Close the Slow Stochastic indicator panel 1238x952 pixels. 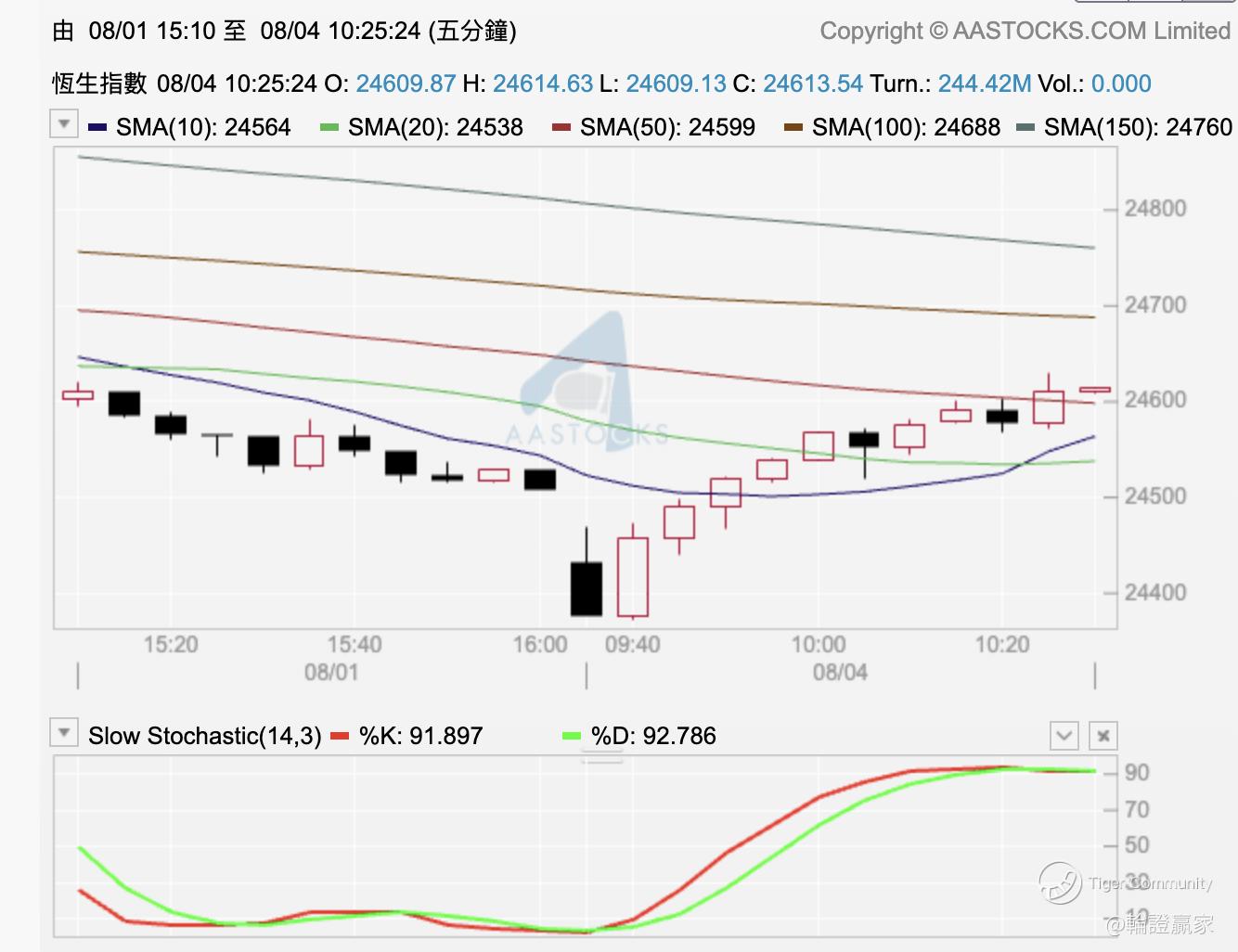click(1103, 736)
